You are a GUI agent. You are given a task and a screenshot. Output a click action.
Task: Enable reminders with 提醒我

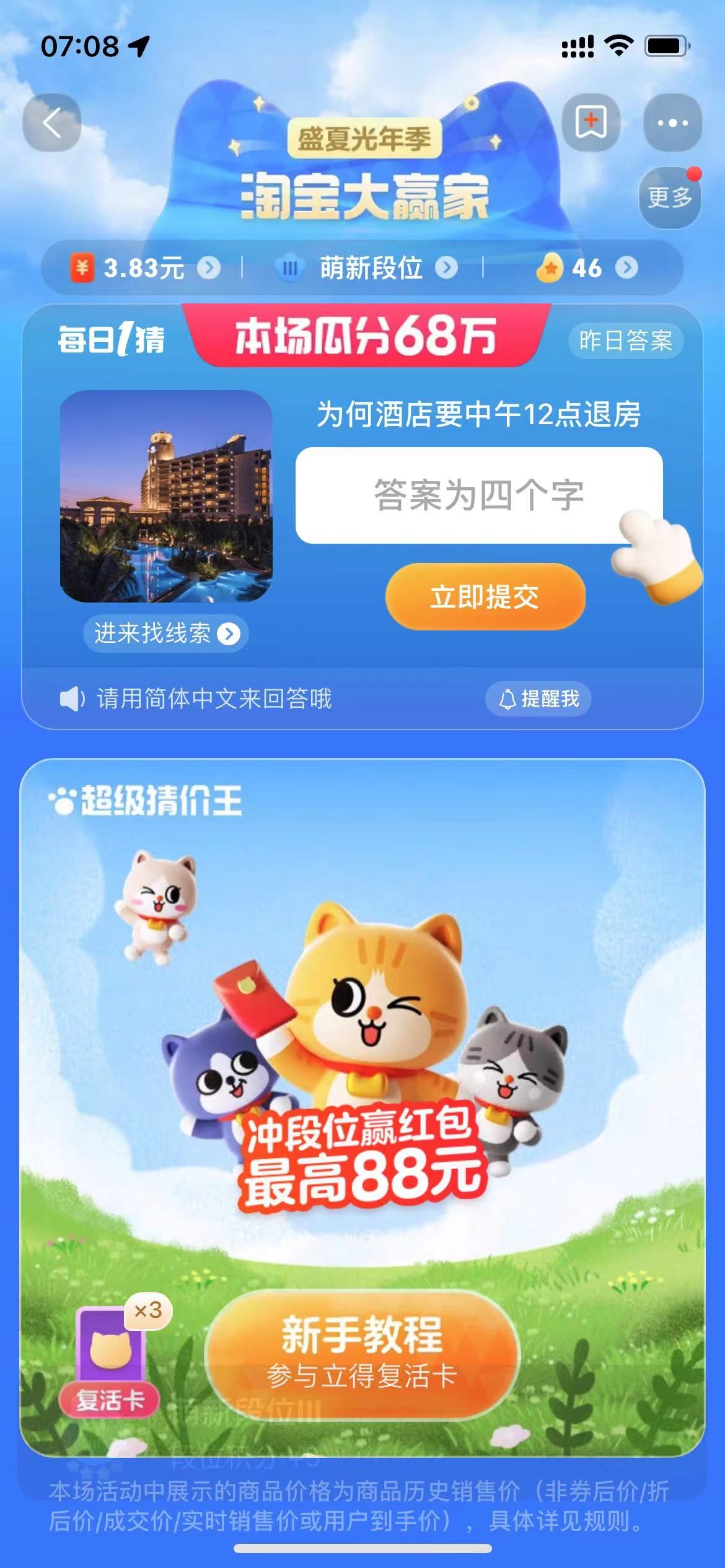[x=538, y=699]
